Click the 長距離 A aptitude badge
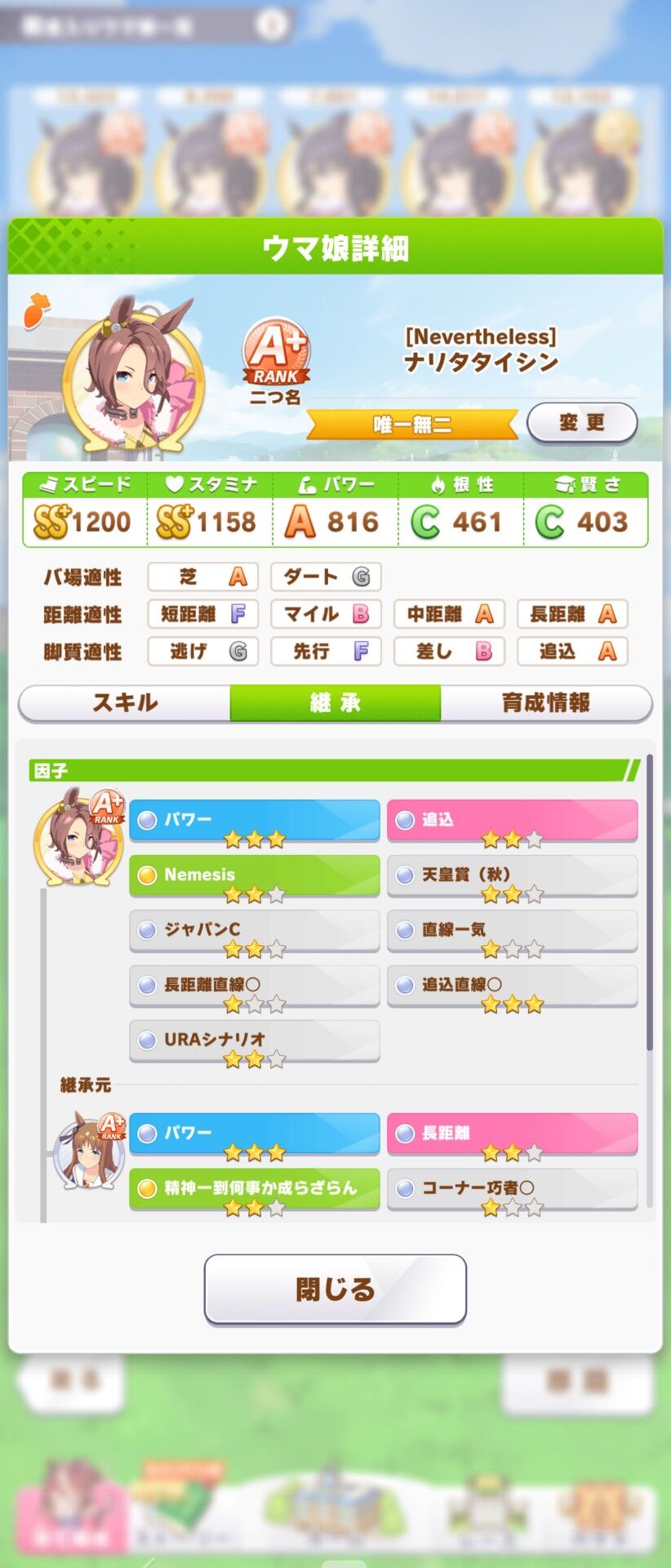671x1568 pixels. [x=572, y=615]
